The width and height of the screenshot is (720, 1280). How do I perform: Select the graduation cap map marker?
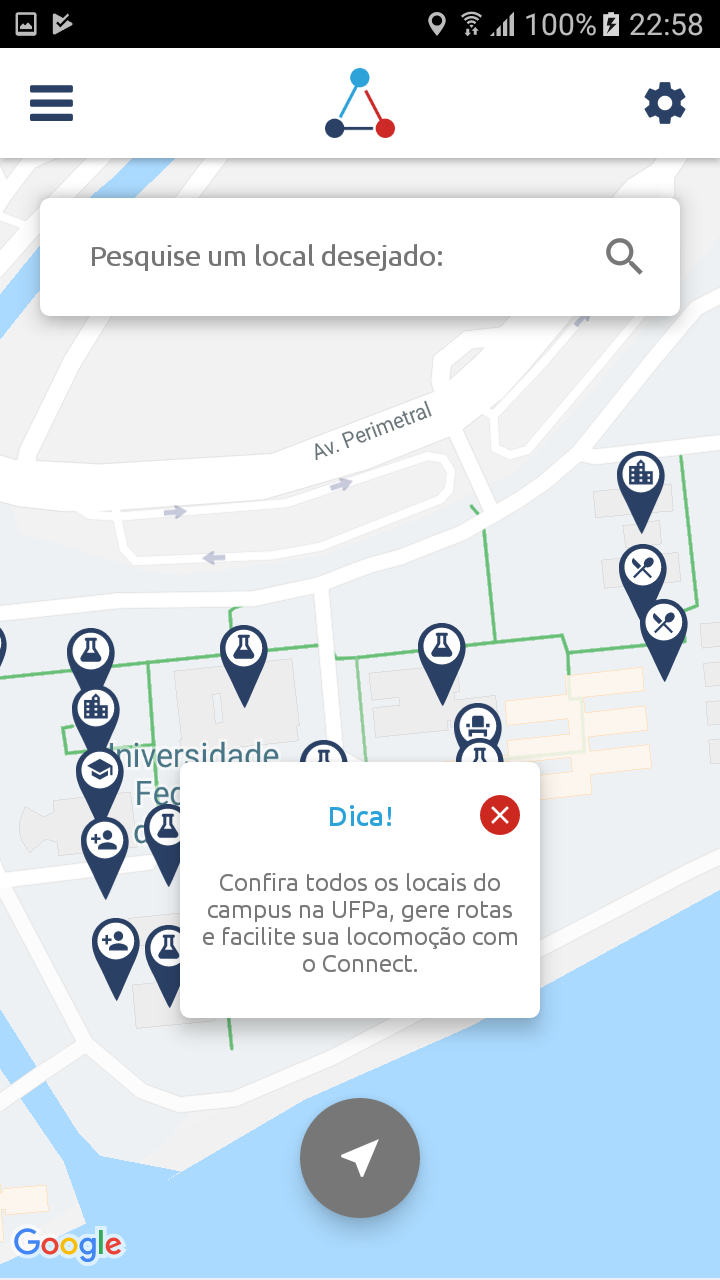point(99,771)
